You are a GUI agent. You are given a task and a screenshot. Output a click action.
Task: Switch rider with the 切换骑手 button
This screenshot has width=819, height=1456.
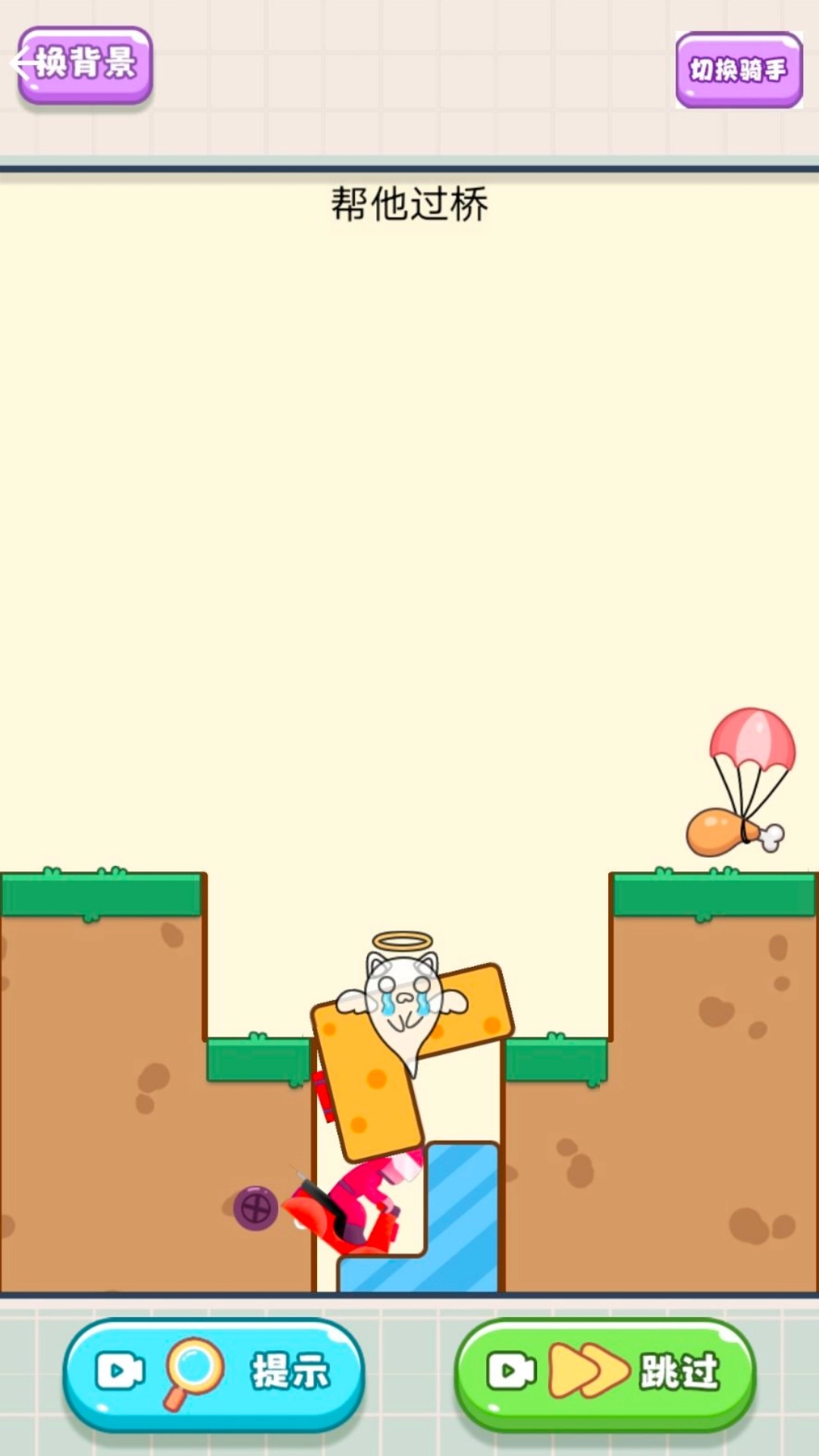(x=739, y=70)
